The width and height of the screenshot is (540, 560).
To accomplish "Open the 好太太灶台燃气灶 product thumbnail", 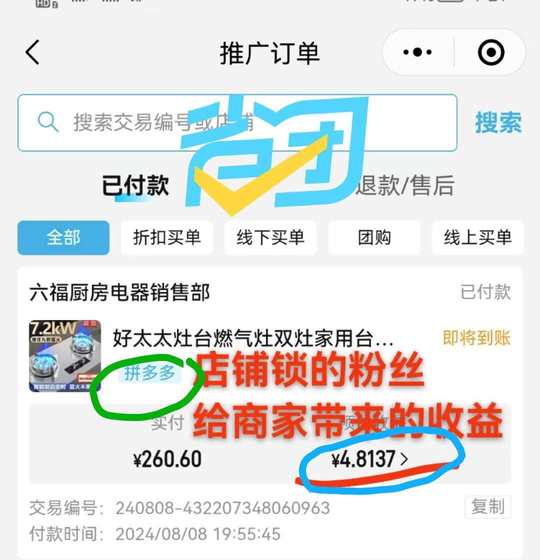I will (x=65, y=356).
